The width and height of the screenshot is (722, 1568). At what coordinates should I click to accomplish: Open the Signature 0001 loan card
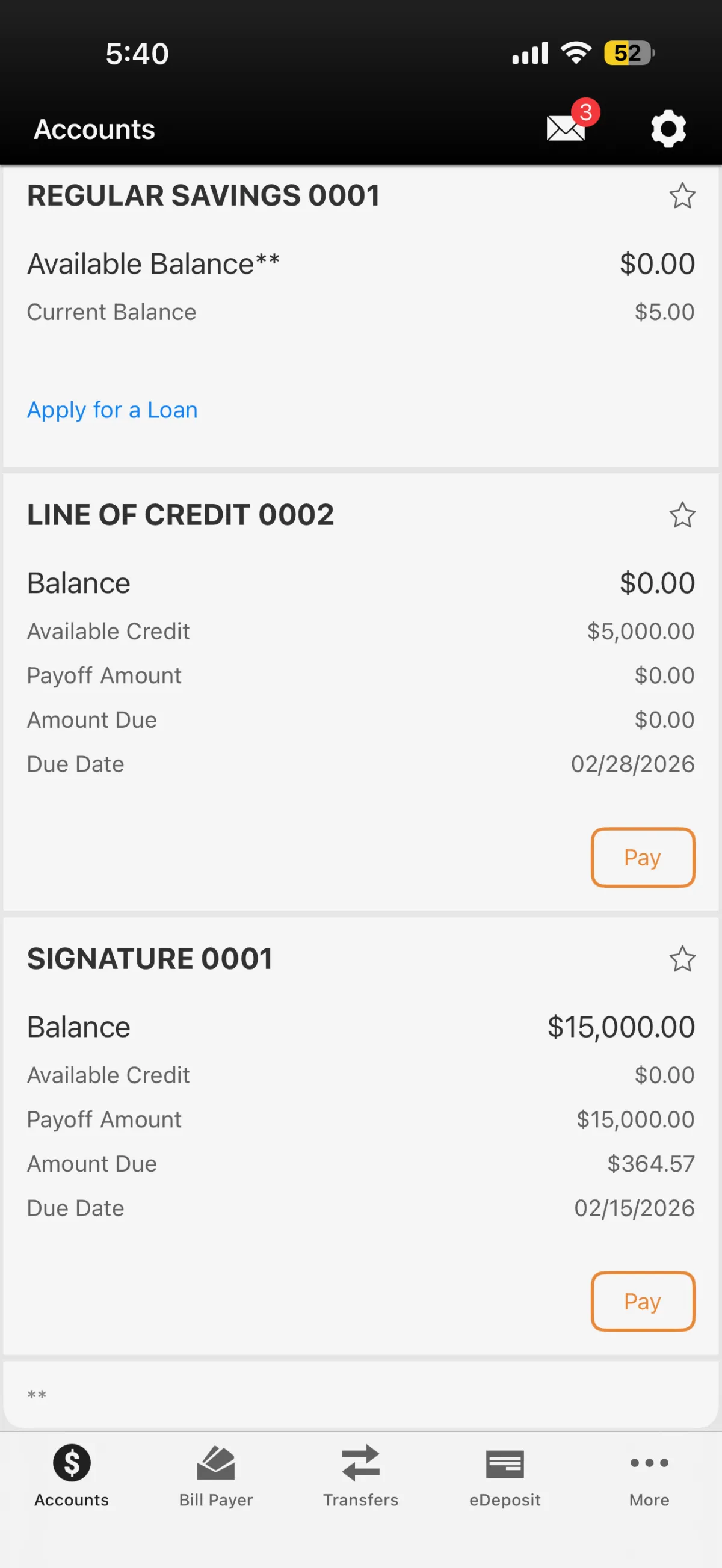pos(150,959)
